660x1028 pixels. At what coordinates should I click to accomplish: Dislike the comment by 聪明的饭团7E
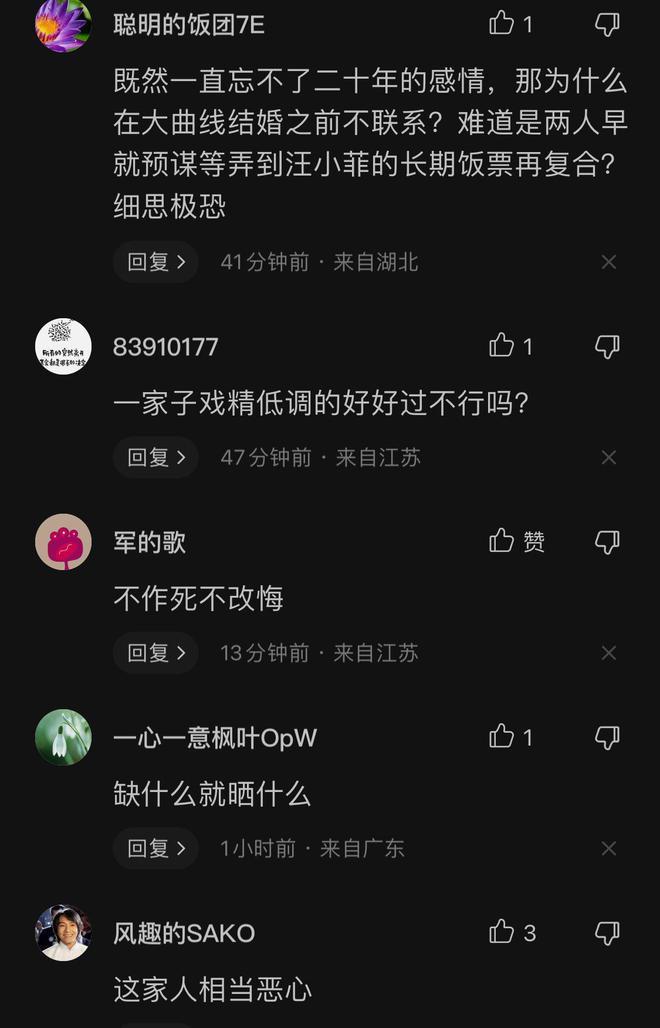pyautogui.click(x=607, y=24)
